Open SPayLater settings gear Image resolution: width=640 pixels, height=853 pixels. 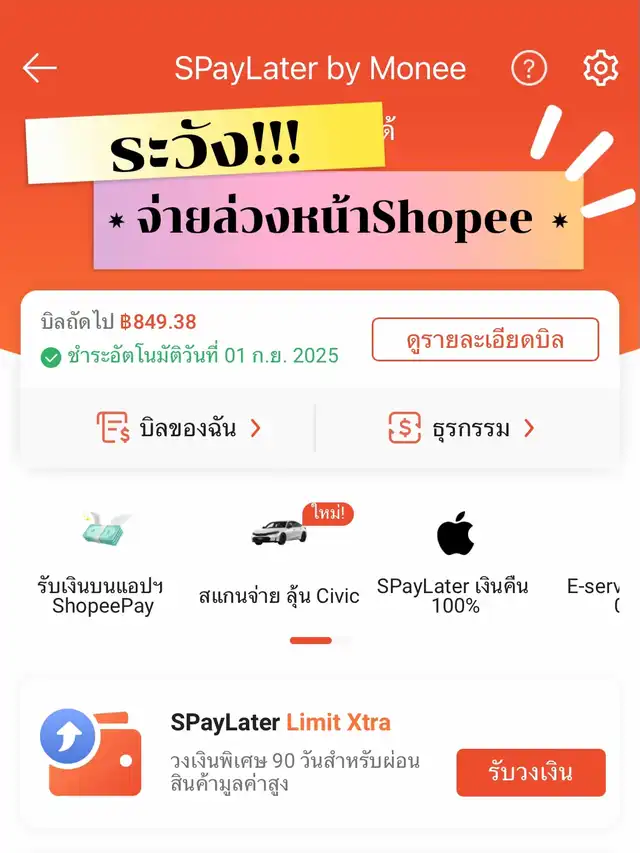[600, 68]
